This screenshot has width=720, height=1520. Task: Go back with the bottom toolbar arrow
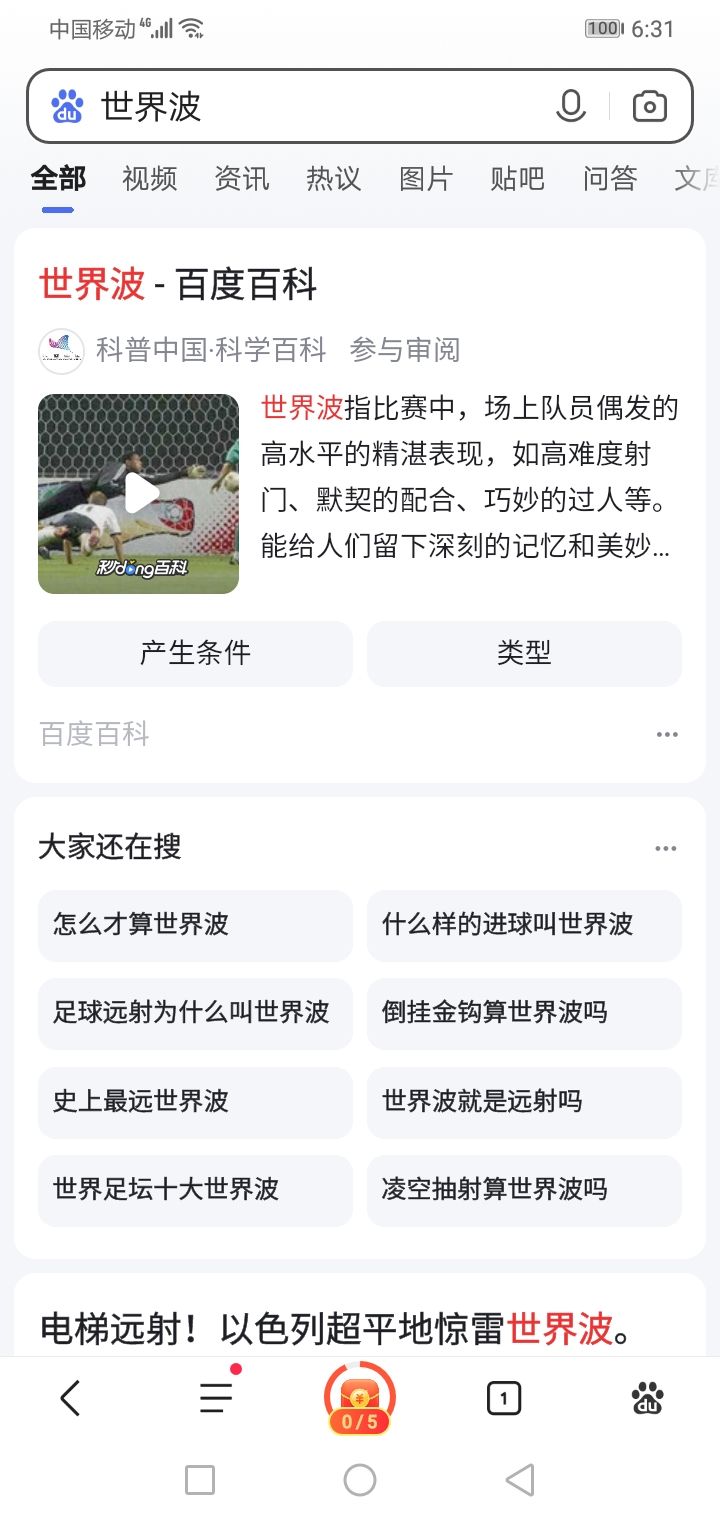[x=70, y=1398]
